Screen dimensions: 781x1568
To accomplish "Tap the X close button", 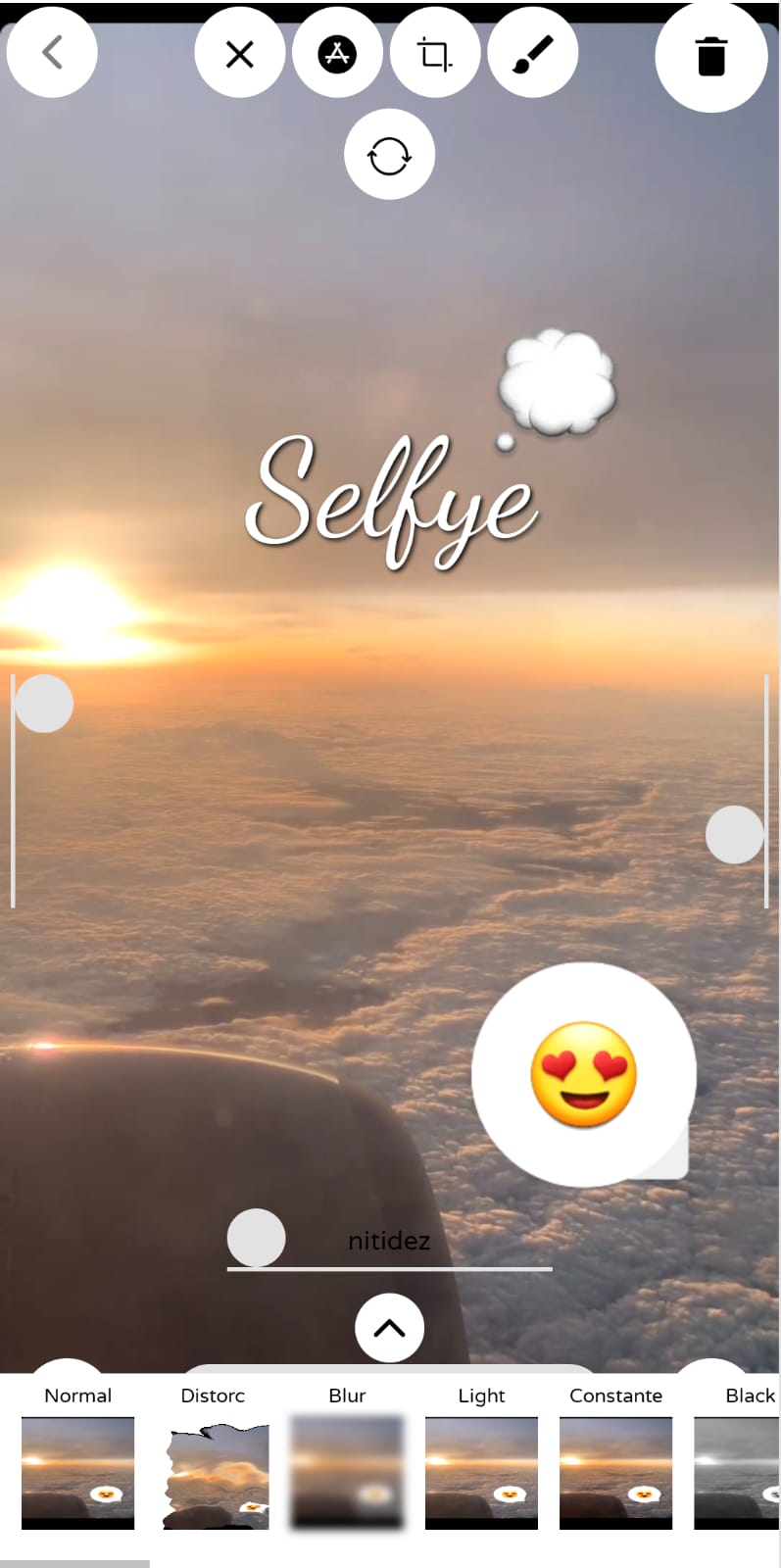I will click(x=240, y=54).
